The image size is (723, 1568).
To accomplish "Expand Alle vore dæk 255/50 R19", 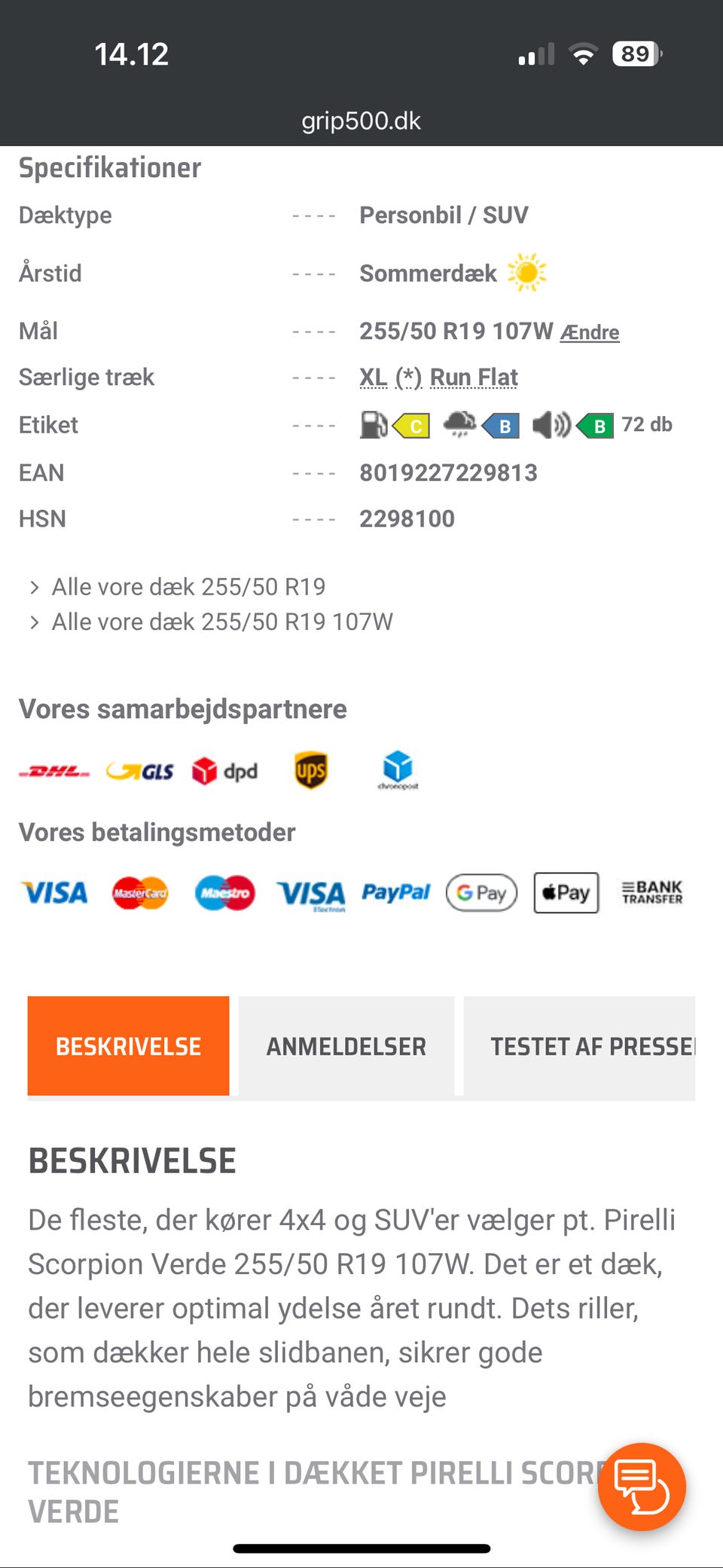I will (x=188, y=586).
